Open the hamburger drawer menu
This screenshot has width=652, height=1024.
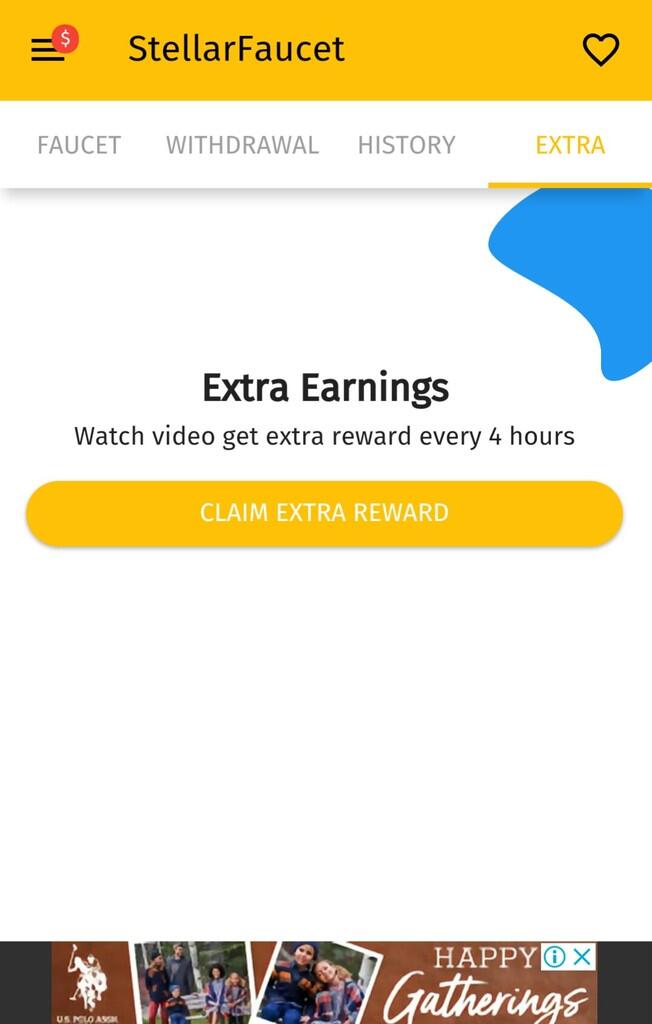[48, 50]
